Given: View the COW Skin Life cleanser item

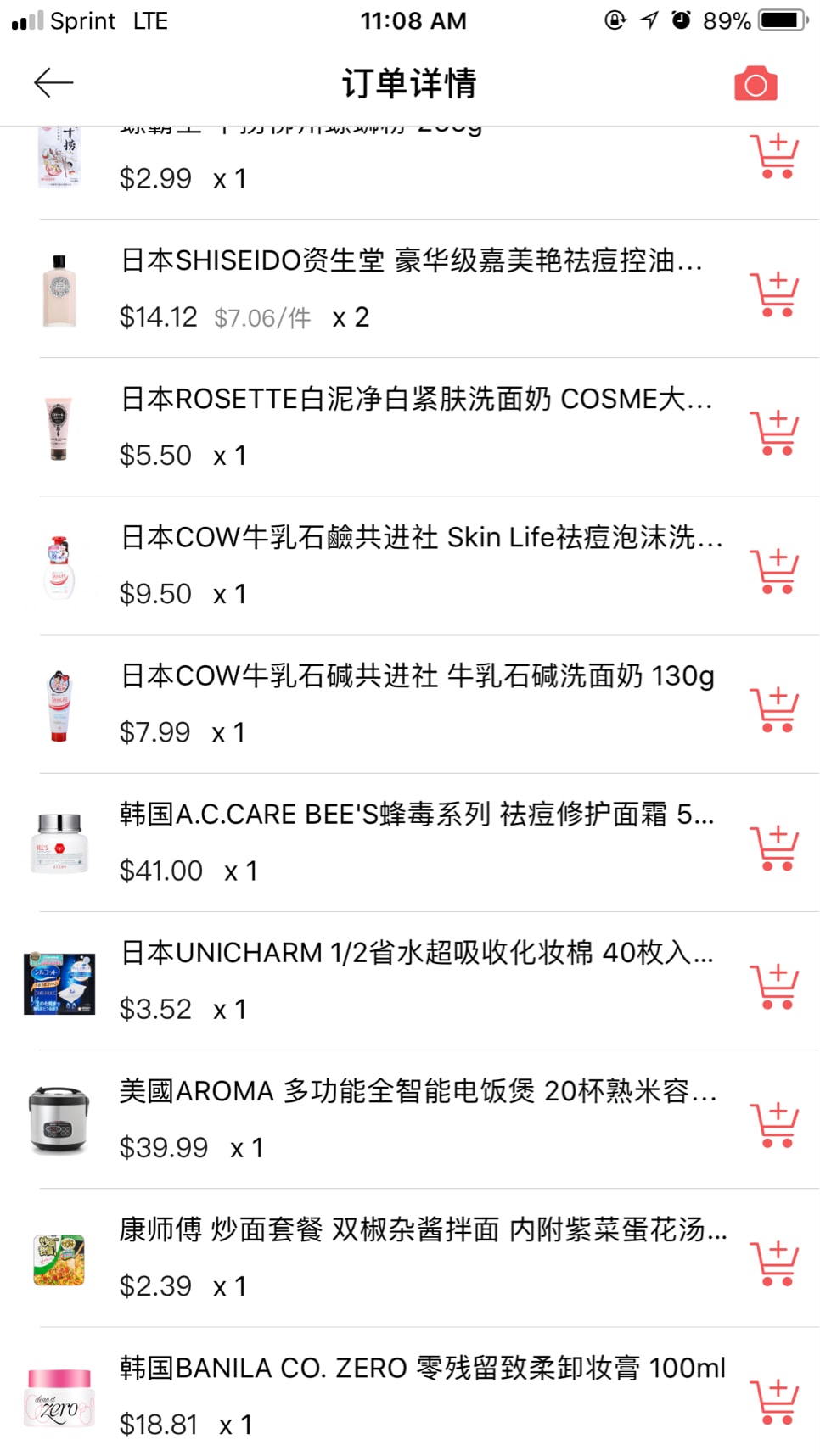Looking at the screenshot, I should (x=421, y=537).
